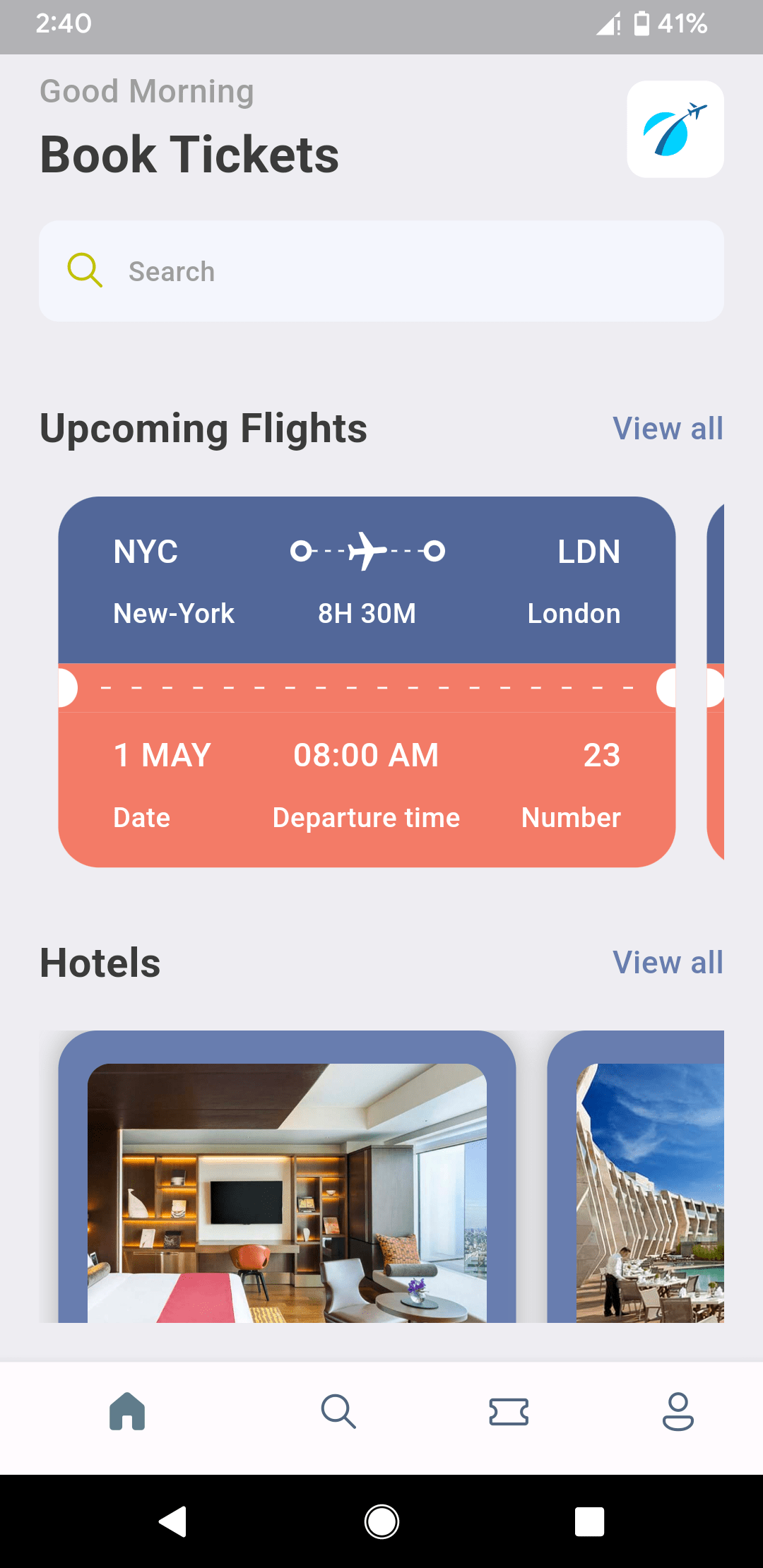Viewport: 763px width, 1568px height.
Task: Switch to the Search tab
Action: click(x=338, y=1412)
